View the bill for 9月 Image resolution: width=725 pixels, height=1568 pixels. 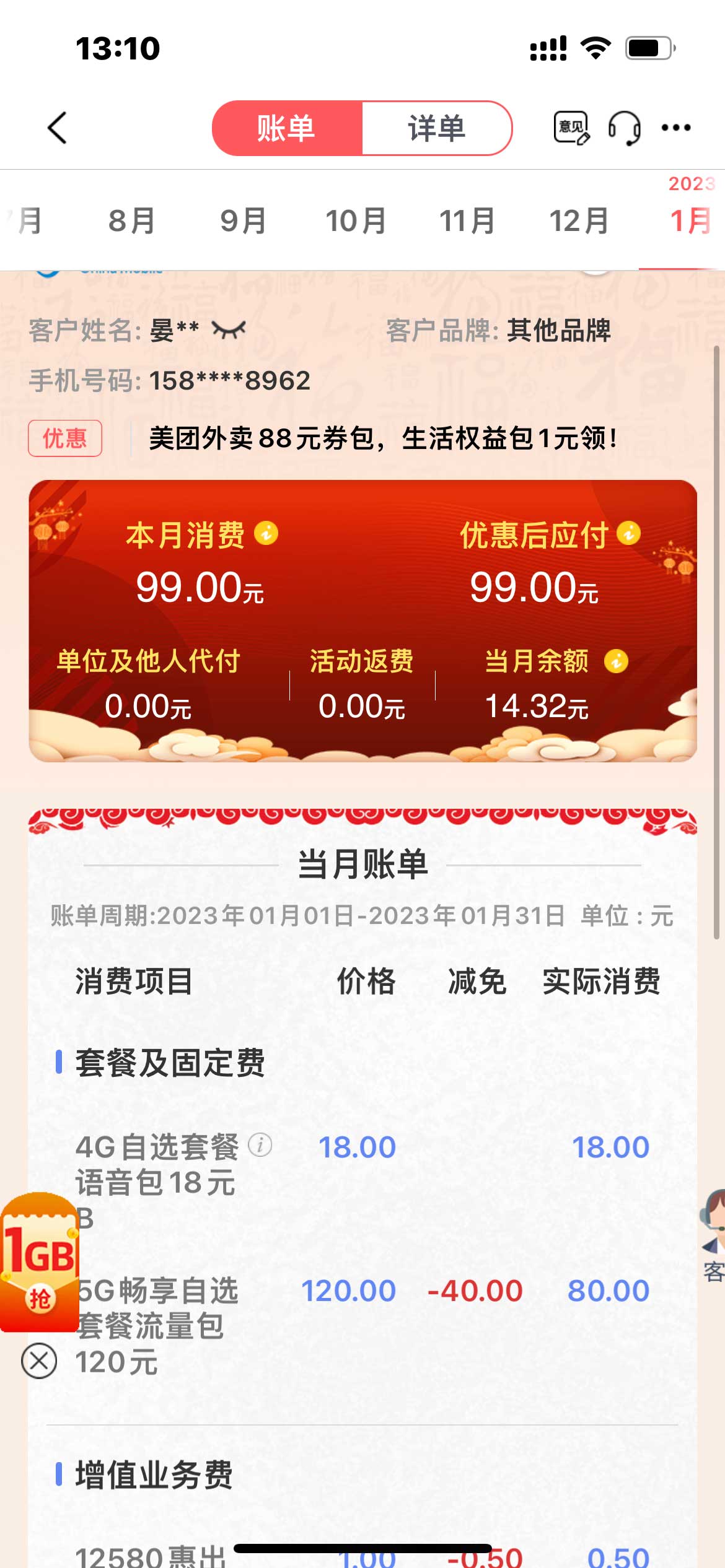(x=244, y=221)
